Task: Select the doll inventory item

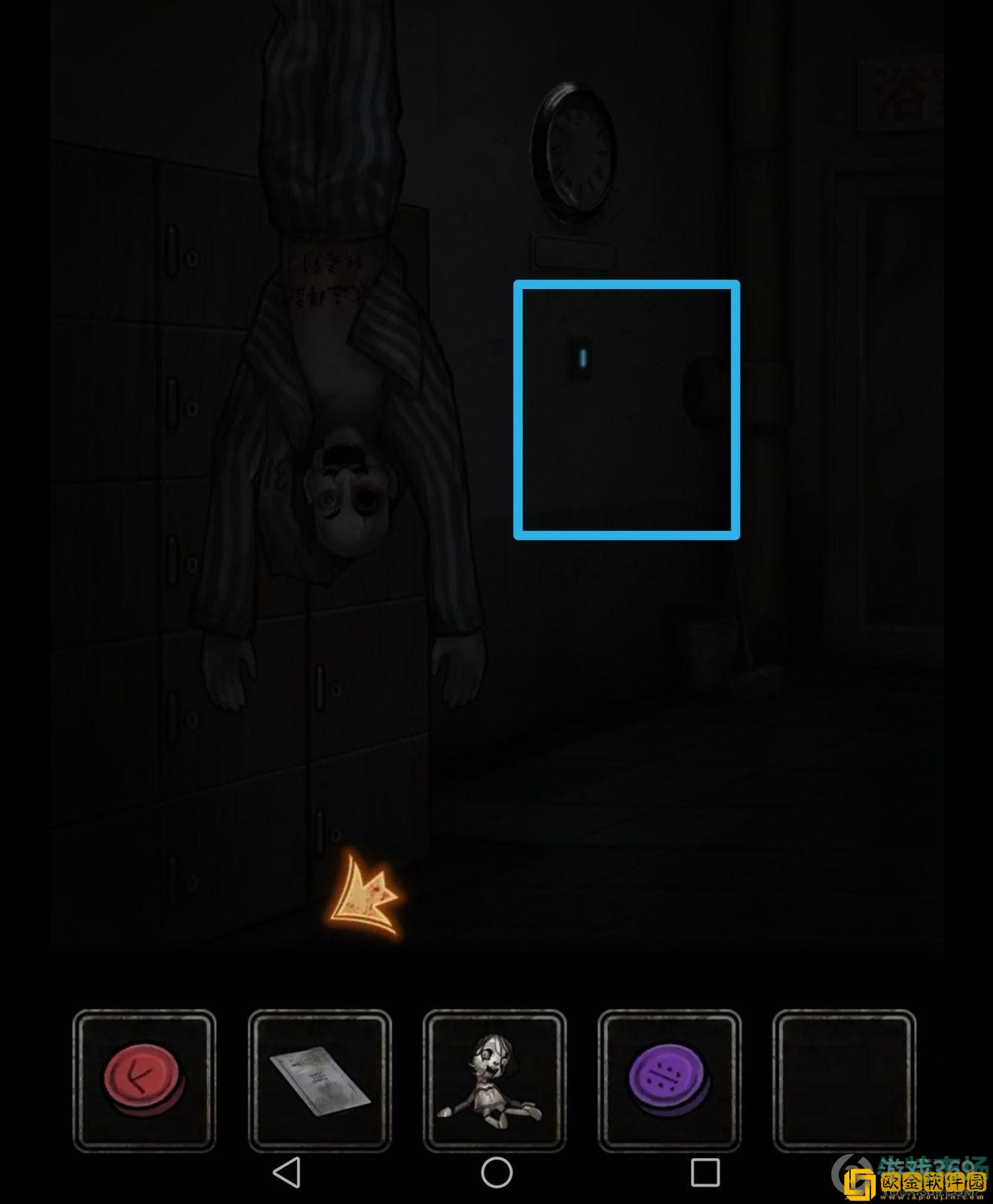Action: click(x=494, y=1080)
